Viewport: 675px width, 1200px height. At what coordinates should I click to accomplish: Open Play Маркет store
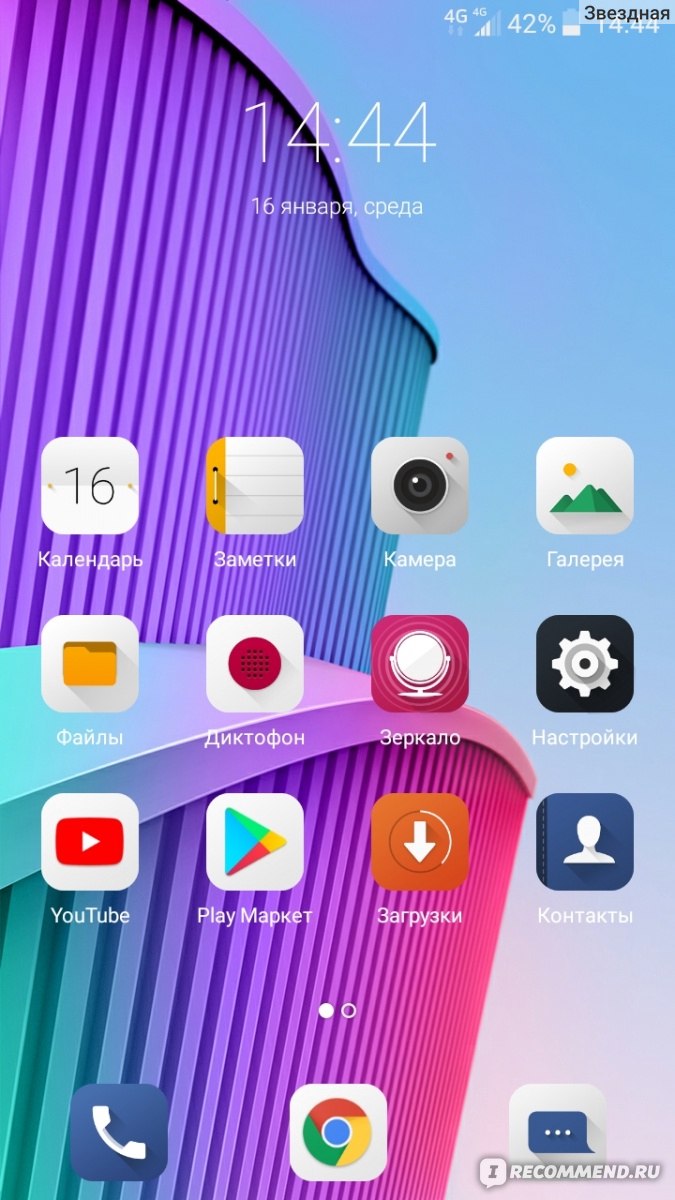tap(255, 842)
